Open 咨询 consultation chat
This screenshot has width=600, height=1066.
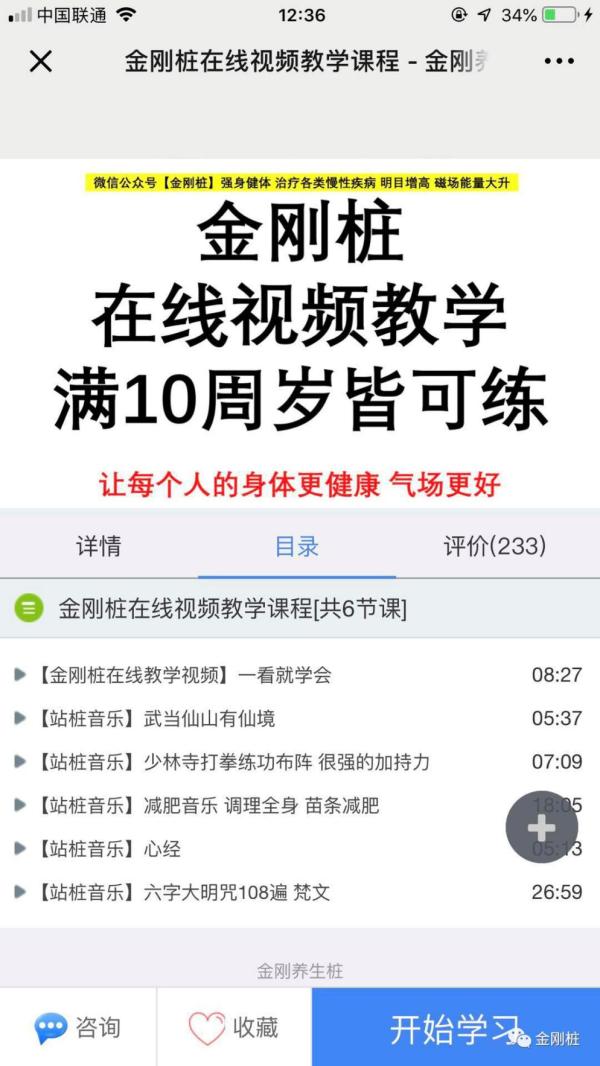tap(78, 1027)
